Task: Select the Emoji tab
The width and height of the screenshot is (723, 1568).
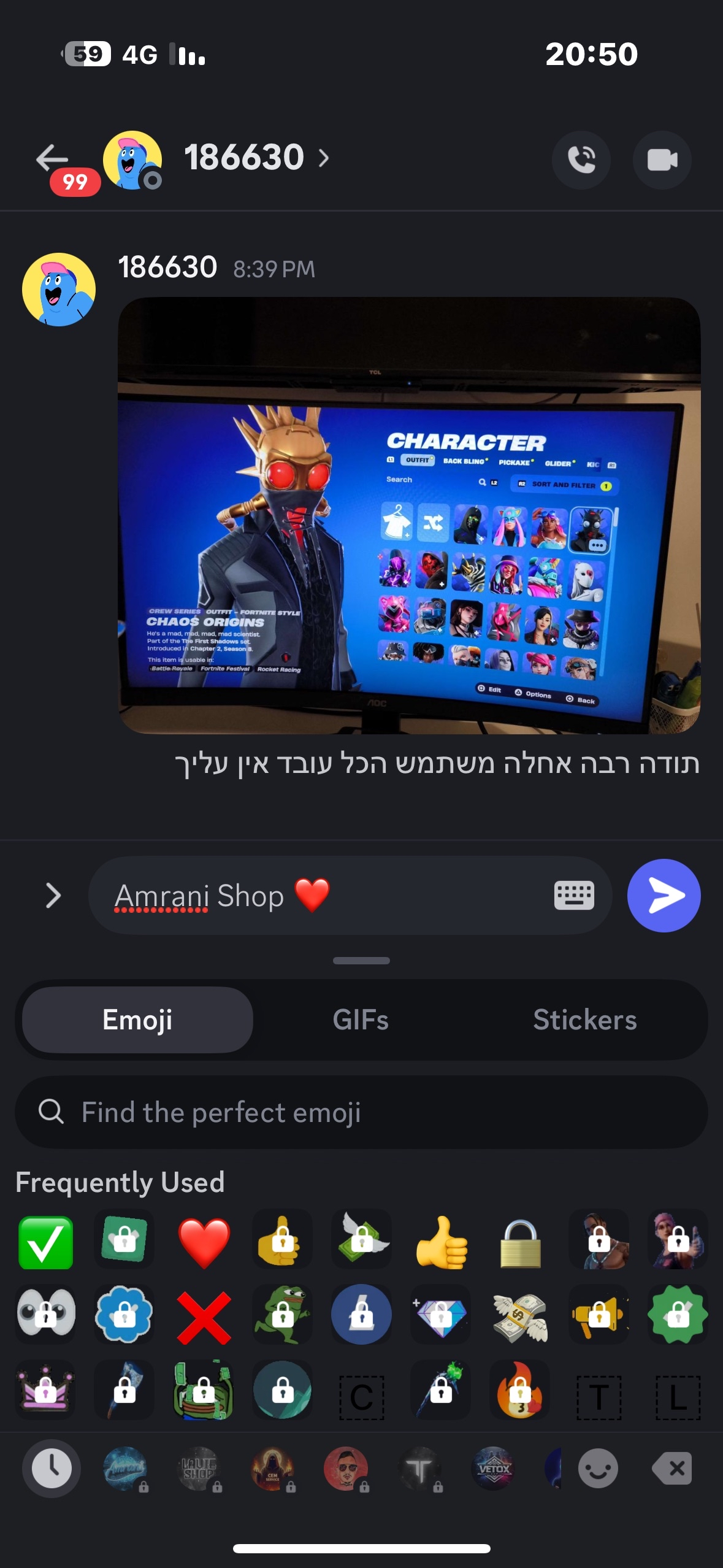Action: click(137, 1020)
